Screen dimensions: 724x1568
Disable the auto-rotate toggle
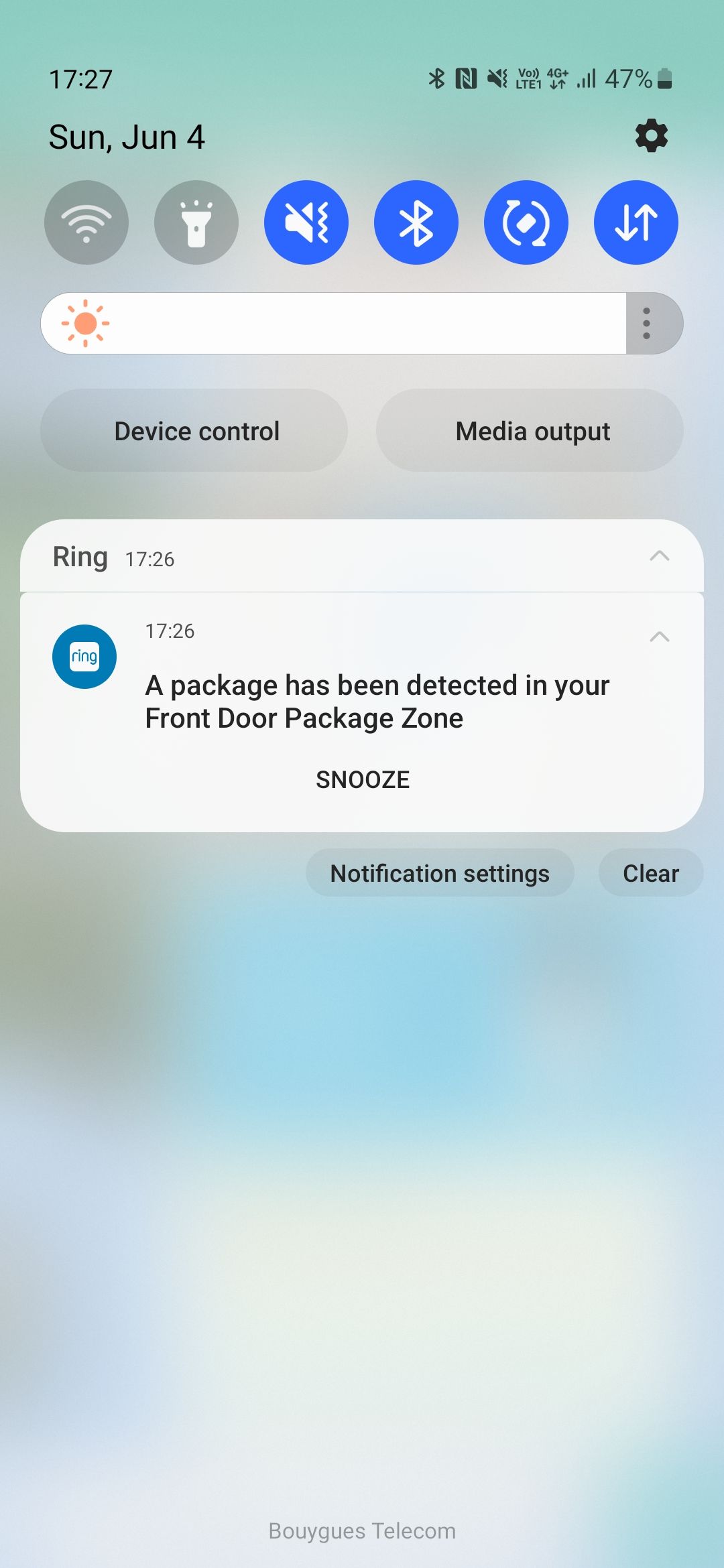526,222
